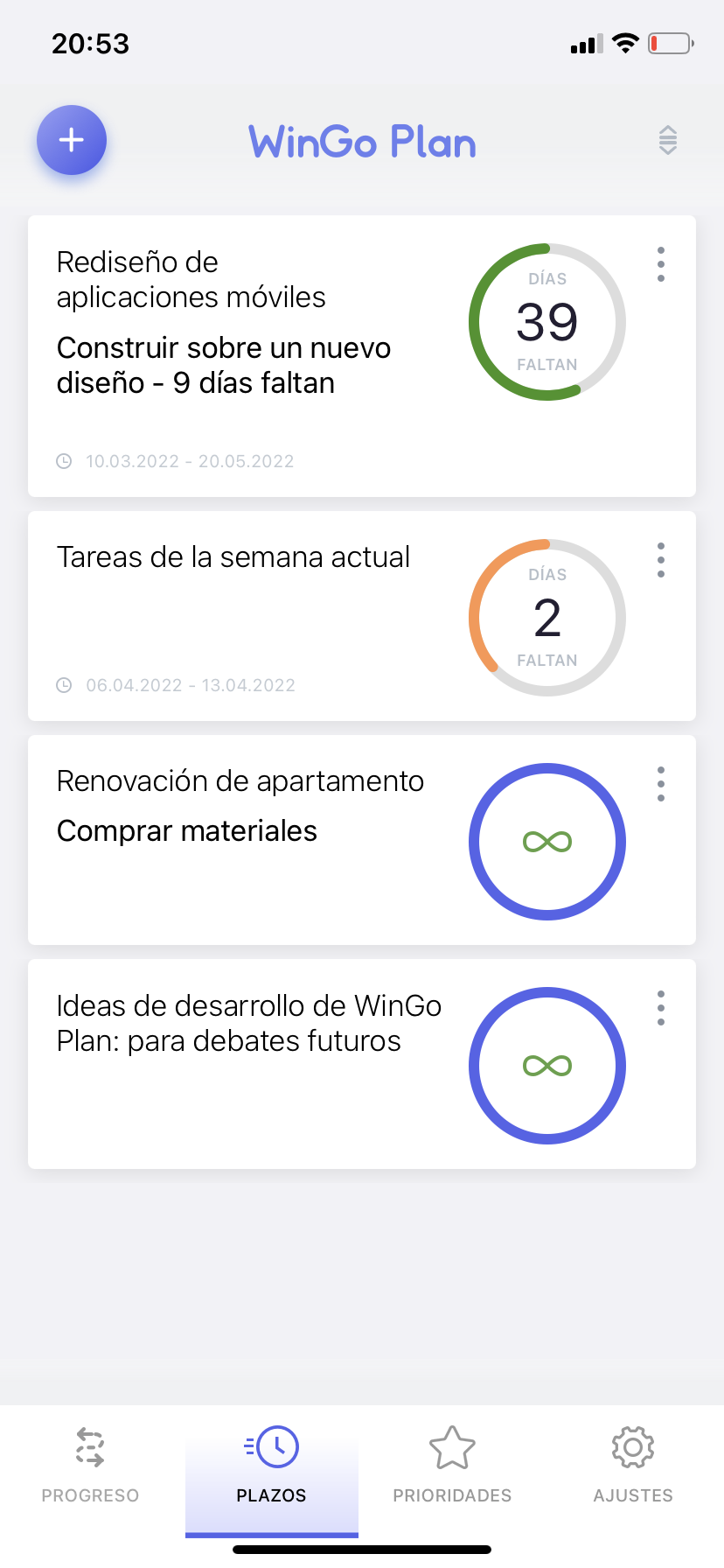Click the infinity symbol on Ideas card
The height and width of the screenshot is (1568, 724).
tap(547, 1066)
